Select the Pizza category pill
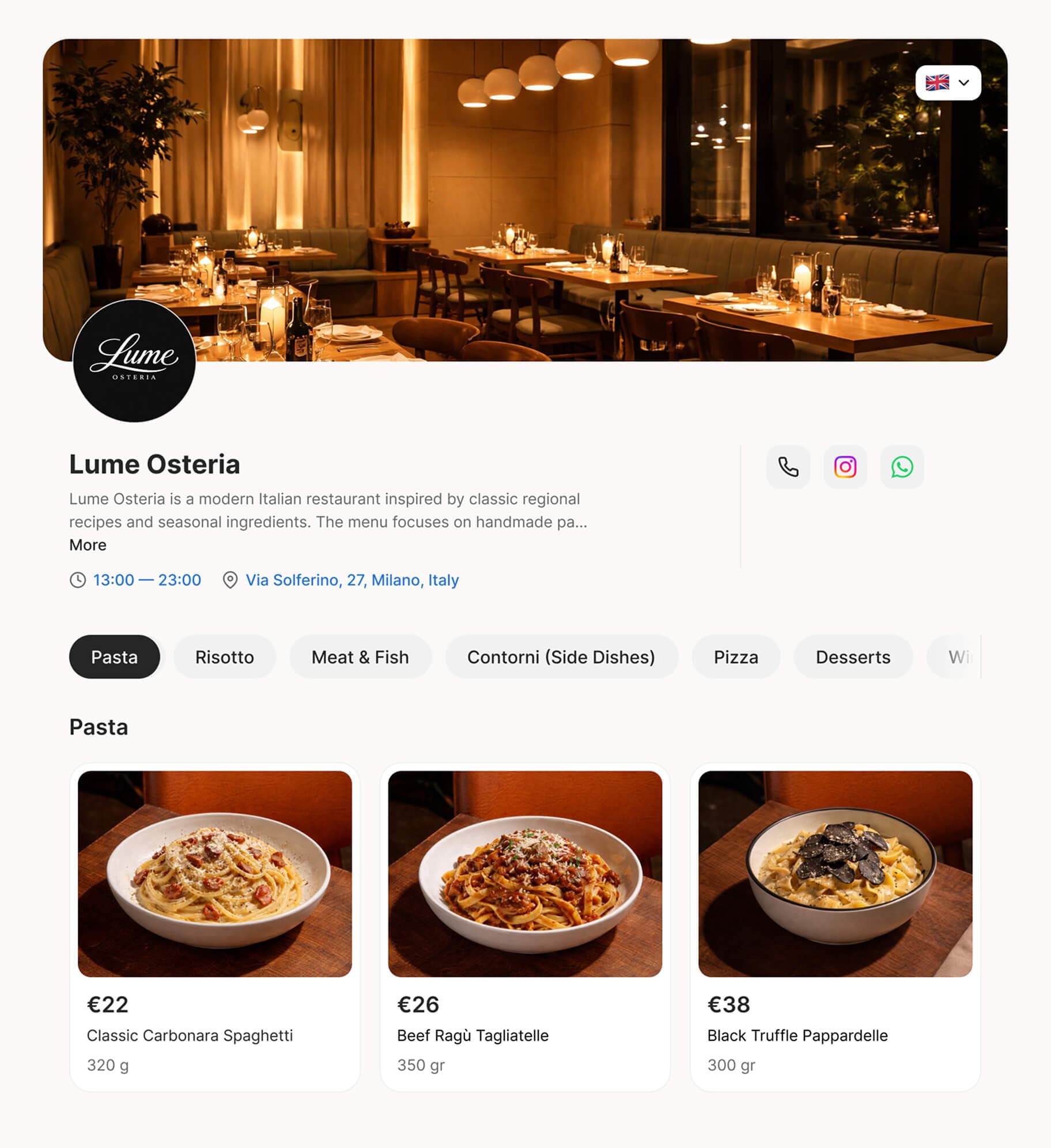The height and width of the screenshot is (1148, 1051). click(x=736, y=657)
